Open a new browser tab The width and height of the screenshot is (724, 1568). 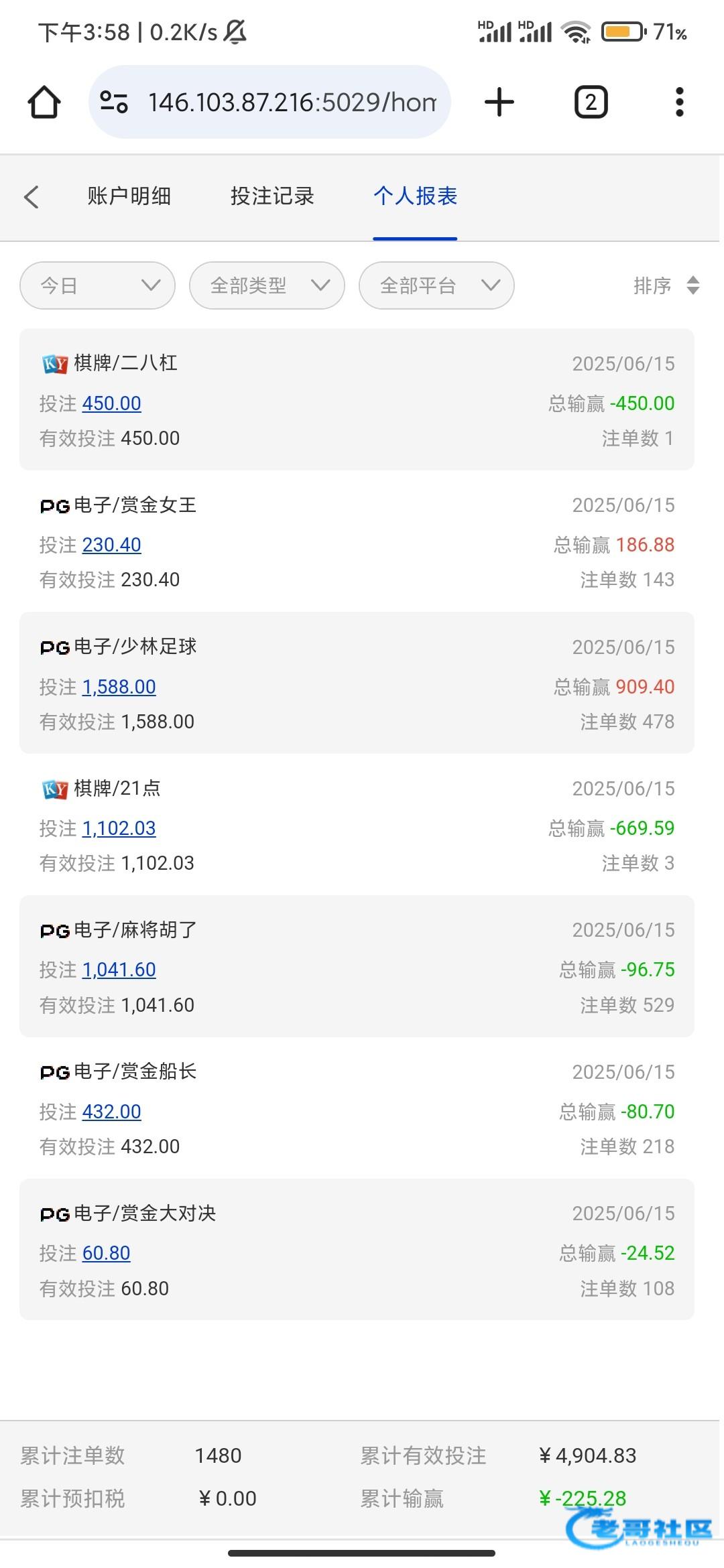[x=499, y=103]
